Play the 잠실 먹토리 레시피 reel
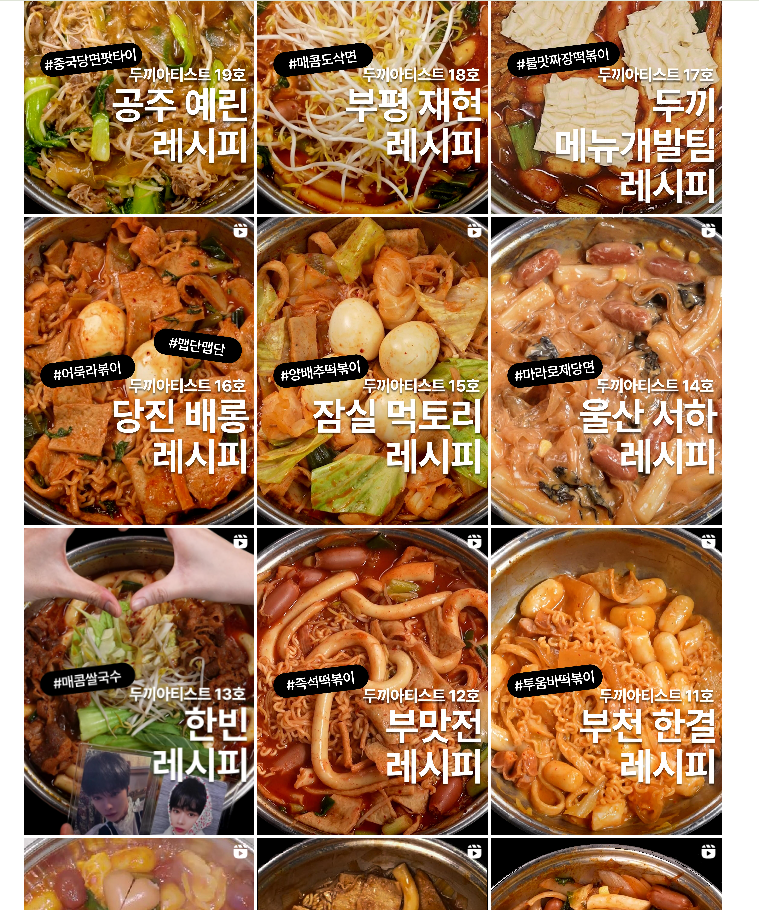This screenshot has height=910, width=759. pyautogui.click(x=372, y=370)
